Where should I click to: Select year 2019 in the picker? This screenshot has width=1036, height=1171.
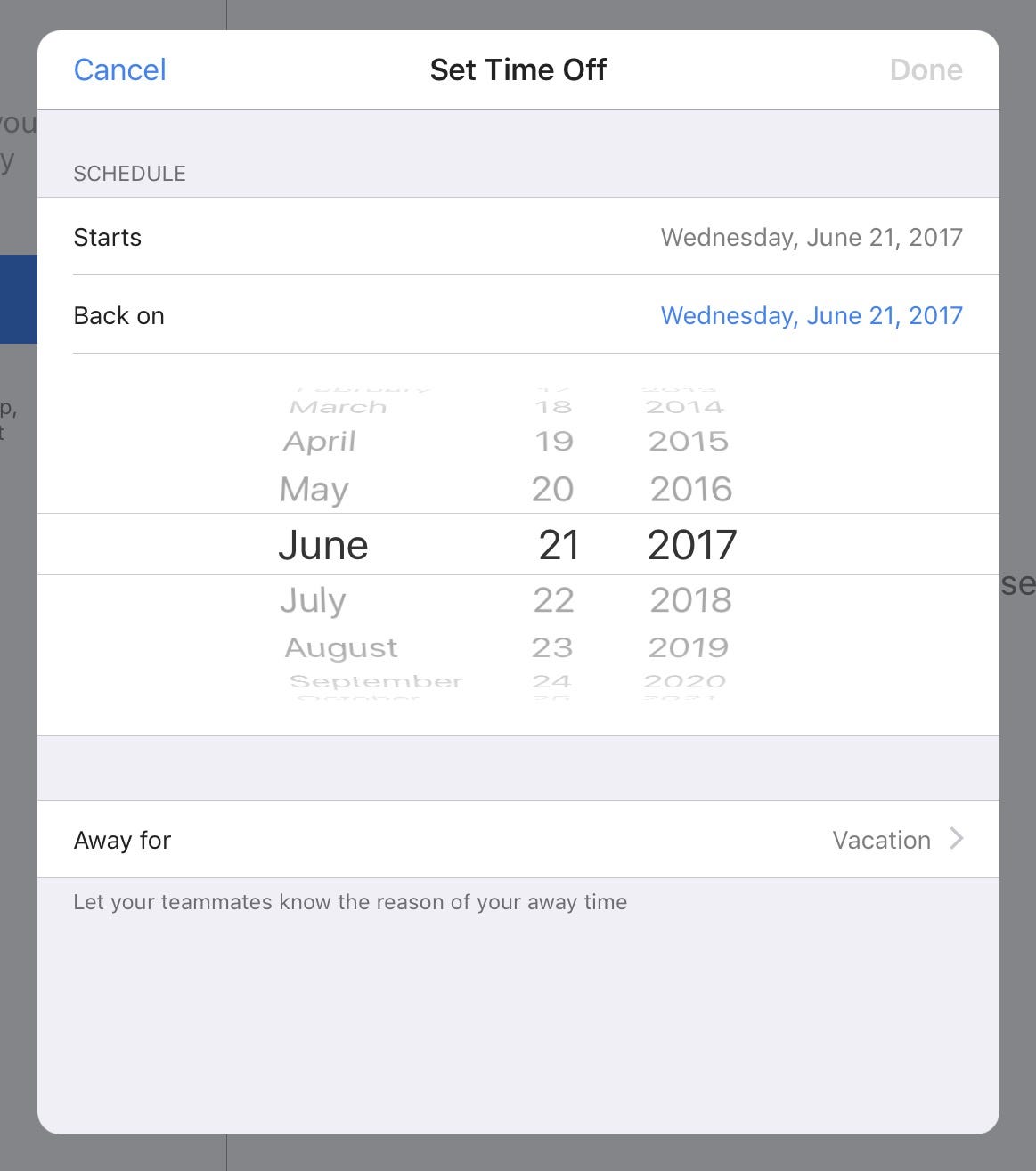coord(688,647)
